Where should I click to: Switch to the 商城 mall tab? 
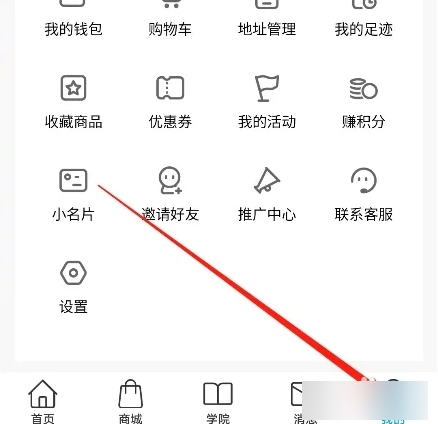[x=131, y=402]
